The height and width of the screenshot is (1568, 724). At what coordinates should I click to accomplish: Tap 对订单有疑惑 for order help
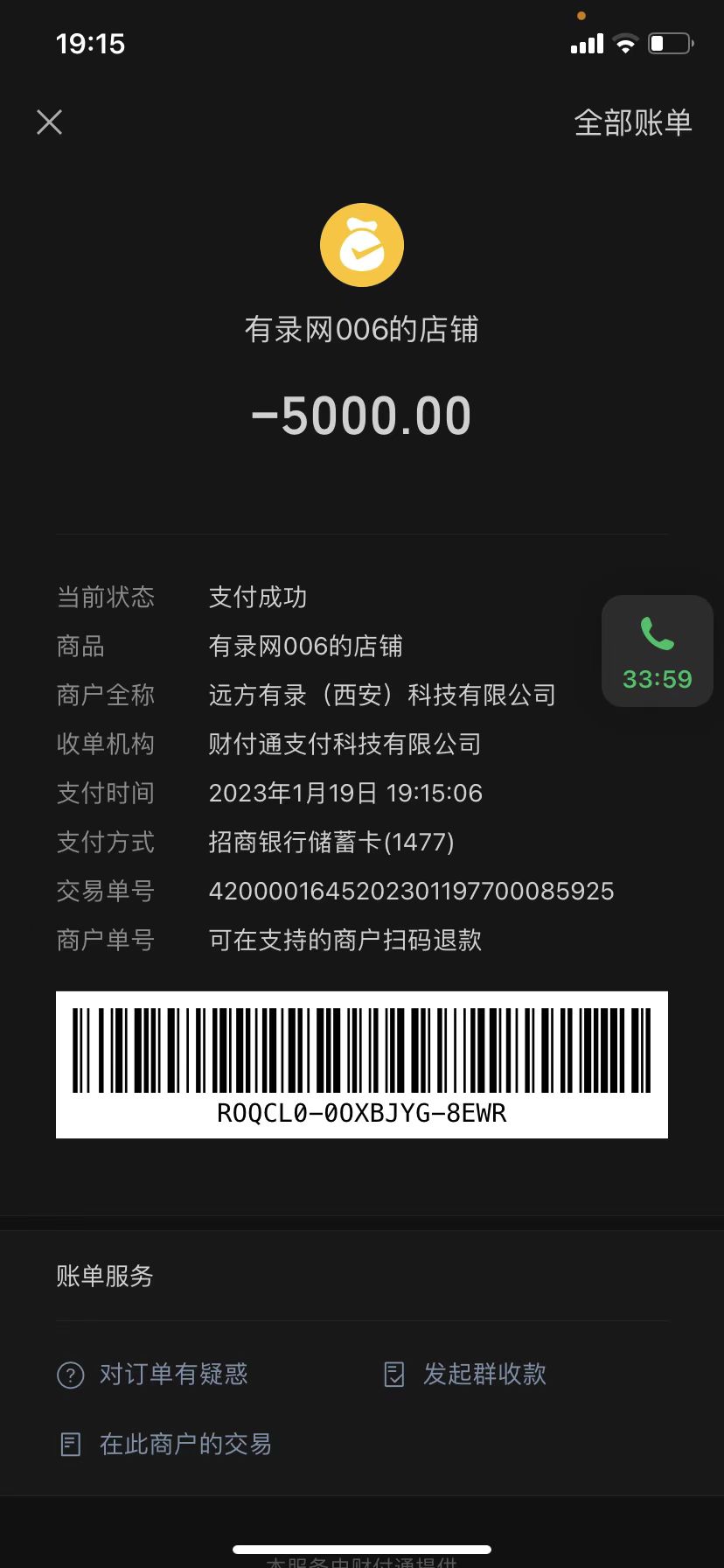[154, 1374]
